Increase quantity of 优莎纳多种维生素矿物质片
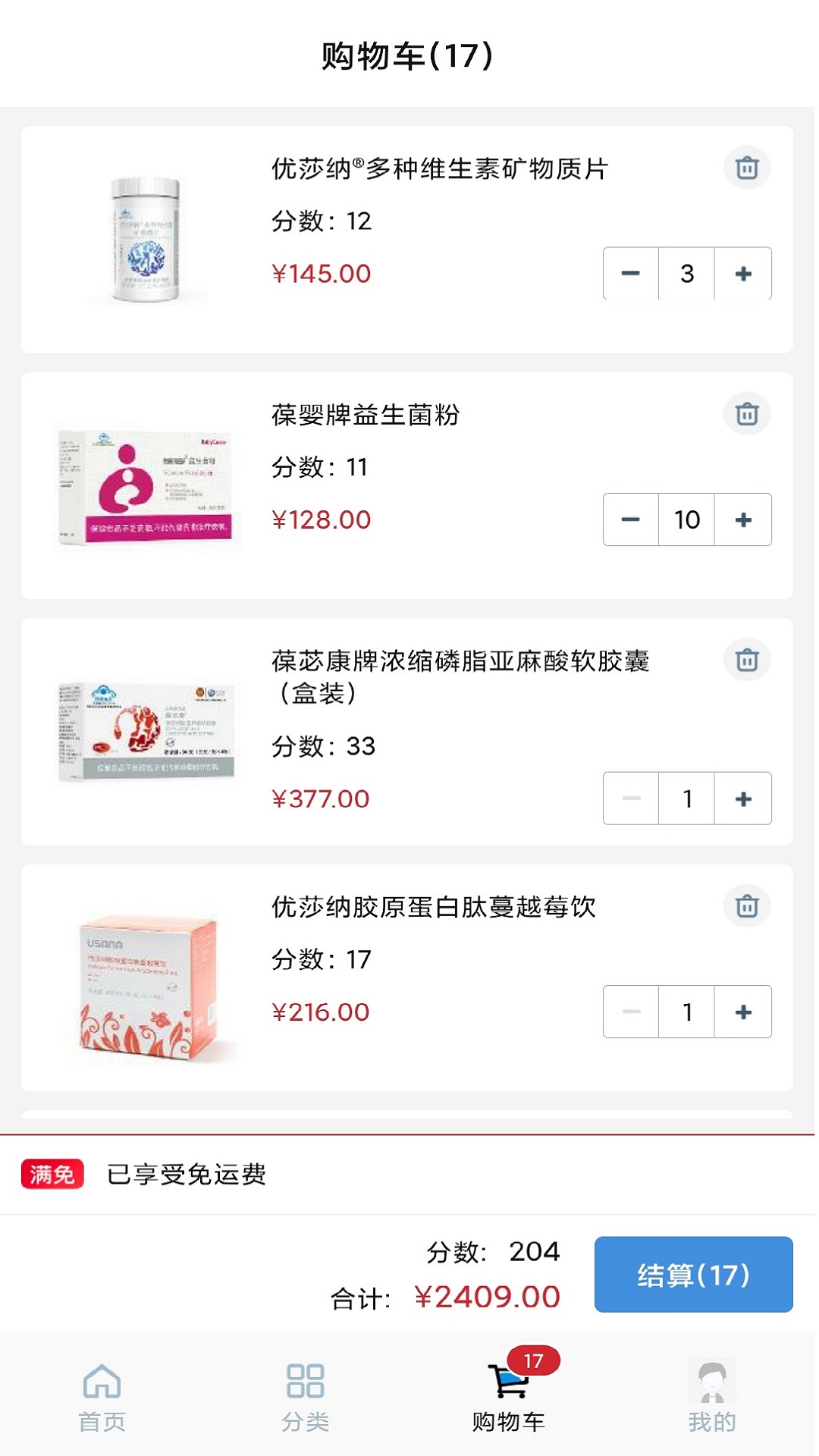The width and height of the screenshot is (819, 1456). point(743,273)
